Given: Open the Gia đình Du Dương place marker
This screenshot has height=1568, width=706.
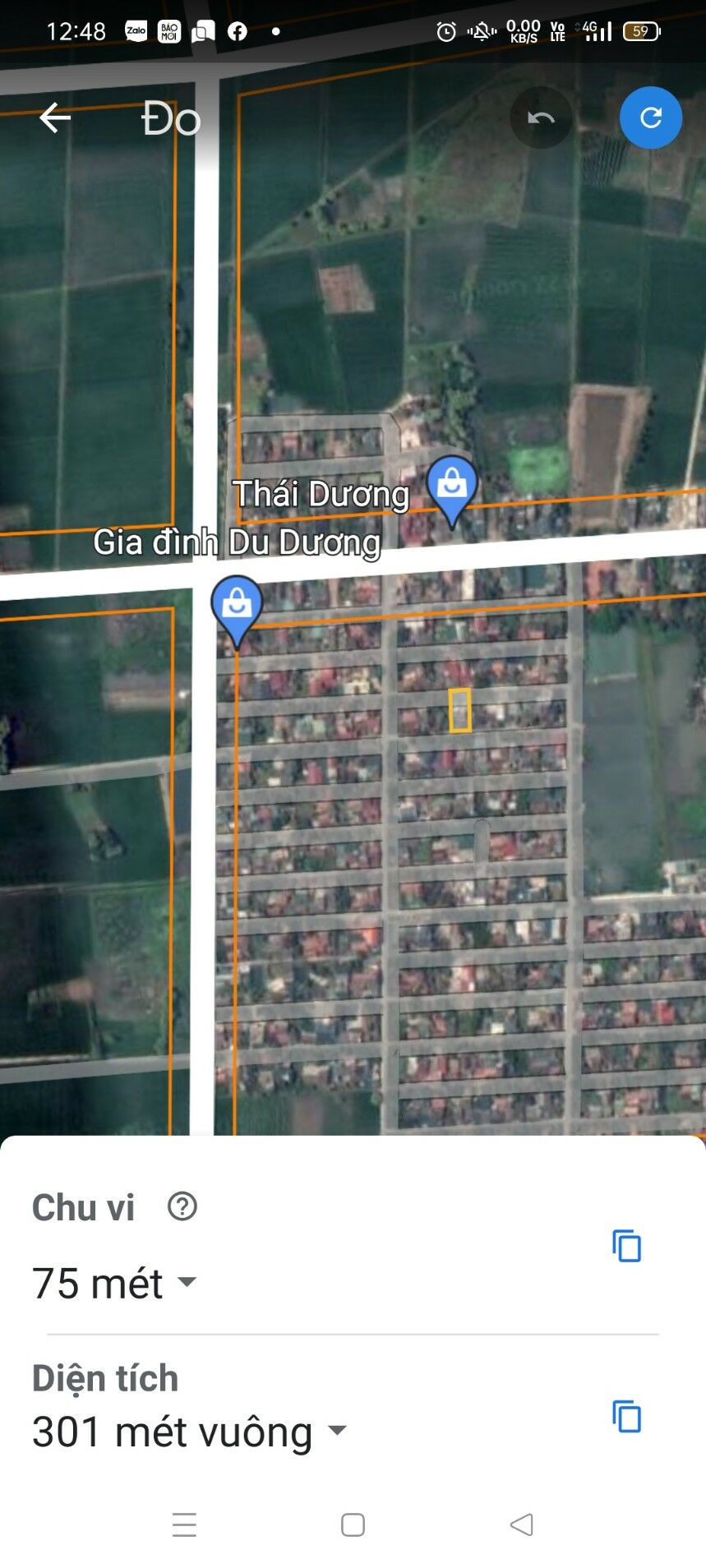Looking at the screenshot, I should [x=237, y=606].
